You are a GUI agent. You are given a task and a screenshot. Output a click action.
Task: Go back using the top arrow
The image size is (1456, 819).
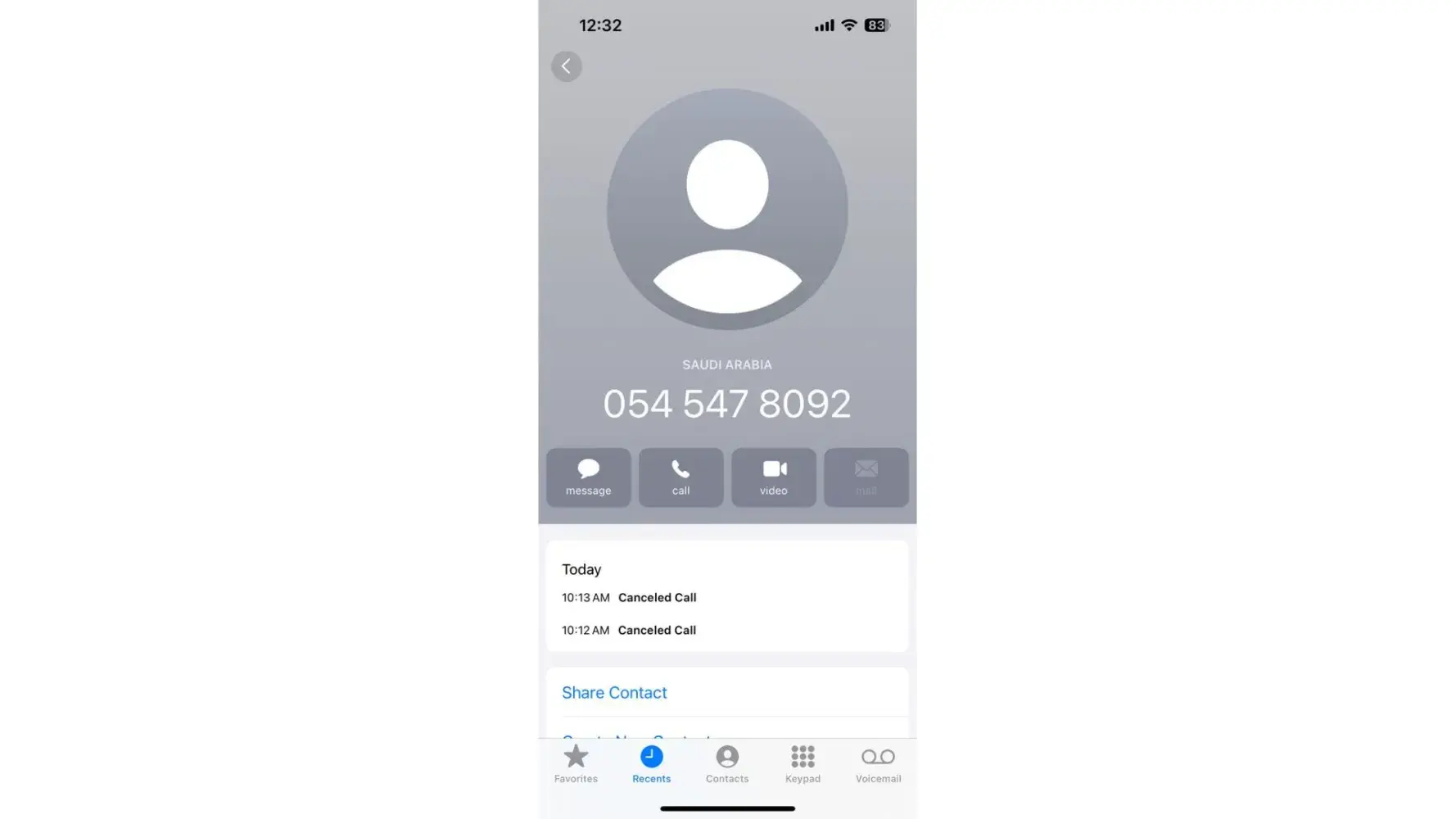pos(566,66)
